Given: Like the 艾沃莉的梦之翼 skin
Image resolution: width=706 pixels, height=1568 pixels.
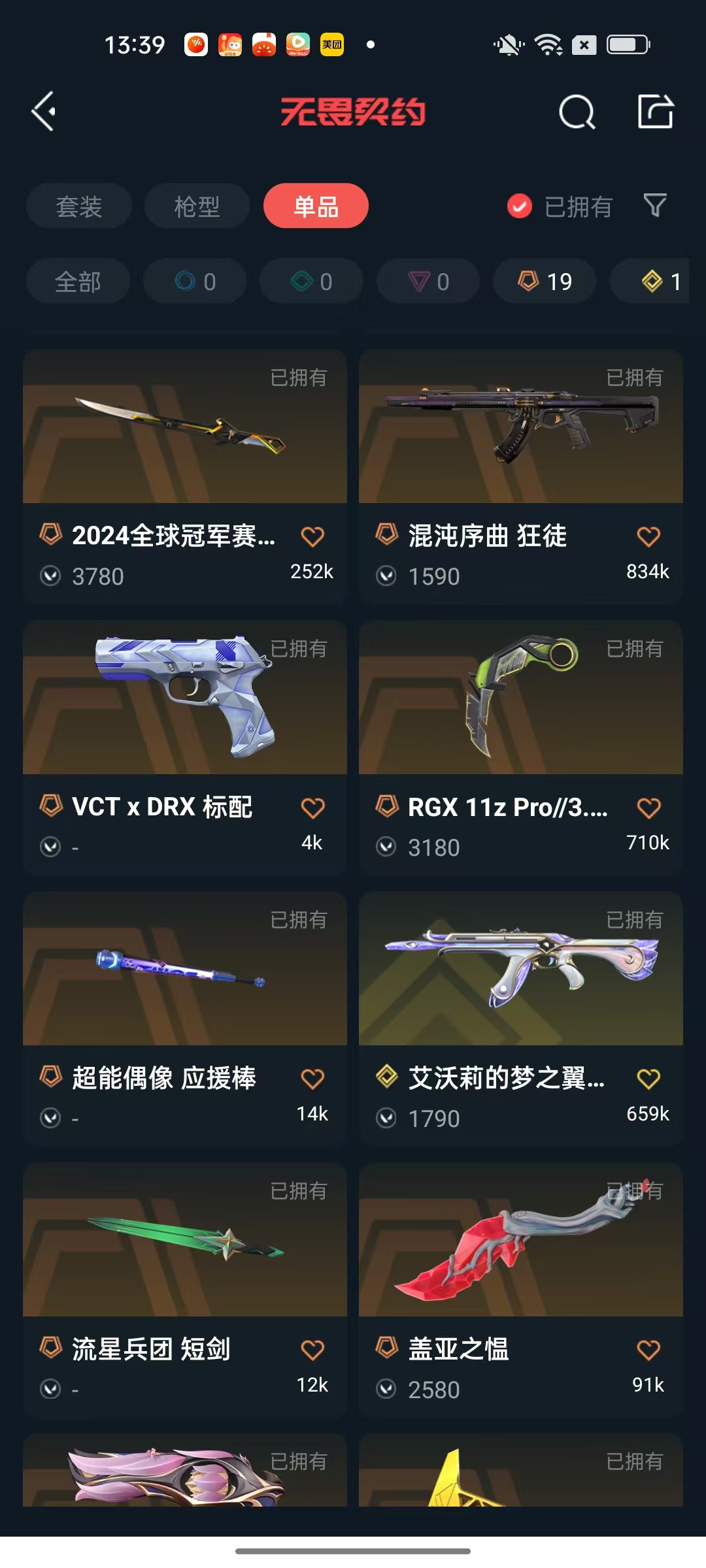Looking at the screenshot, I should tap(648, 1079).
